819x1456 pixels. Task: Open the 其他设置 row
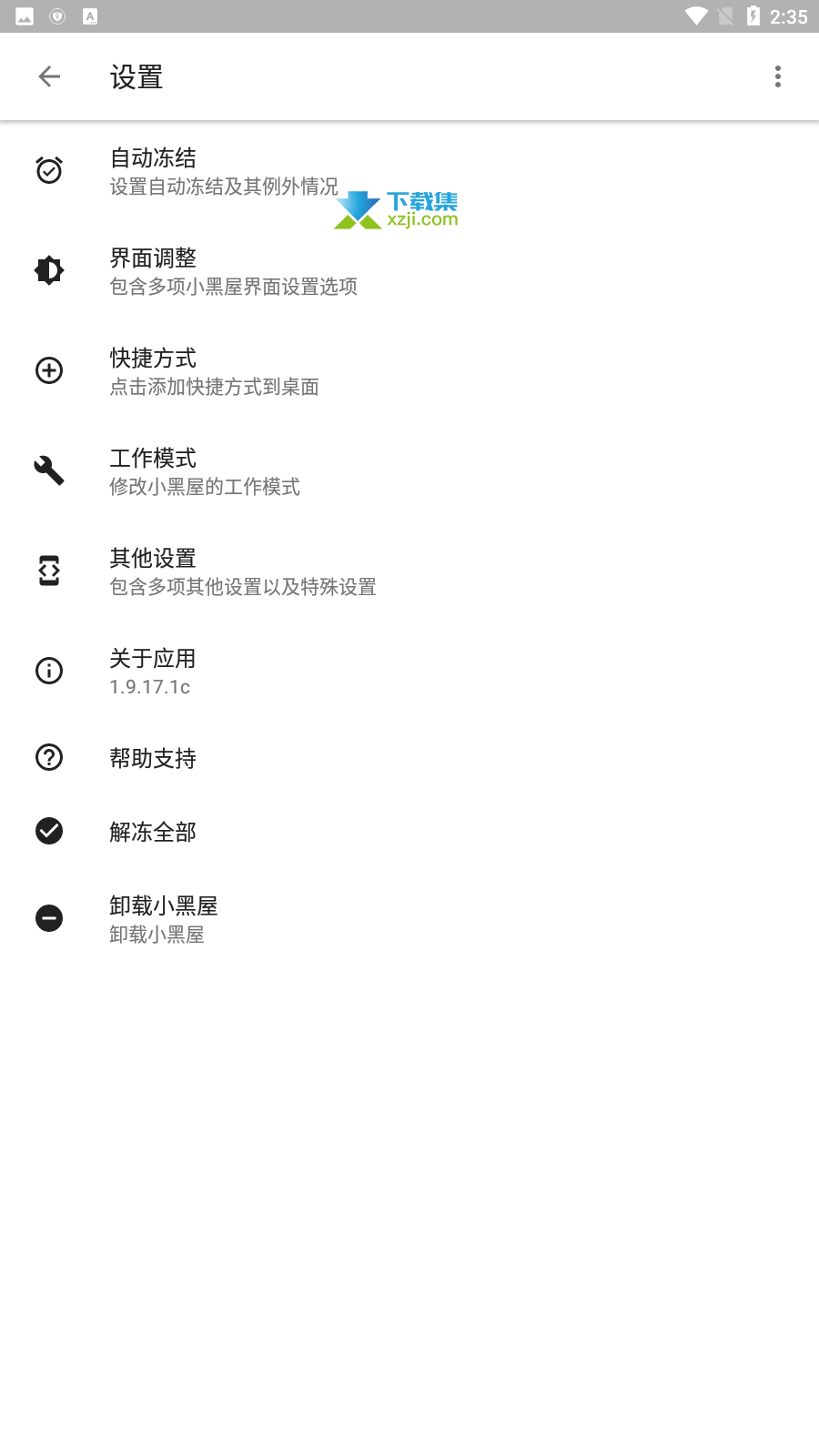click(x=409, y=571)
